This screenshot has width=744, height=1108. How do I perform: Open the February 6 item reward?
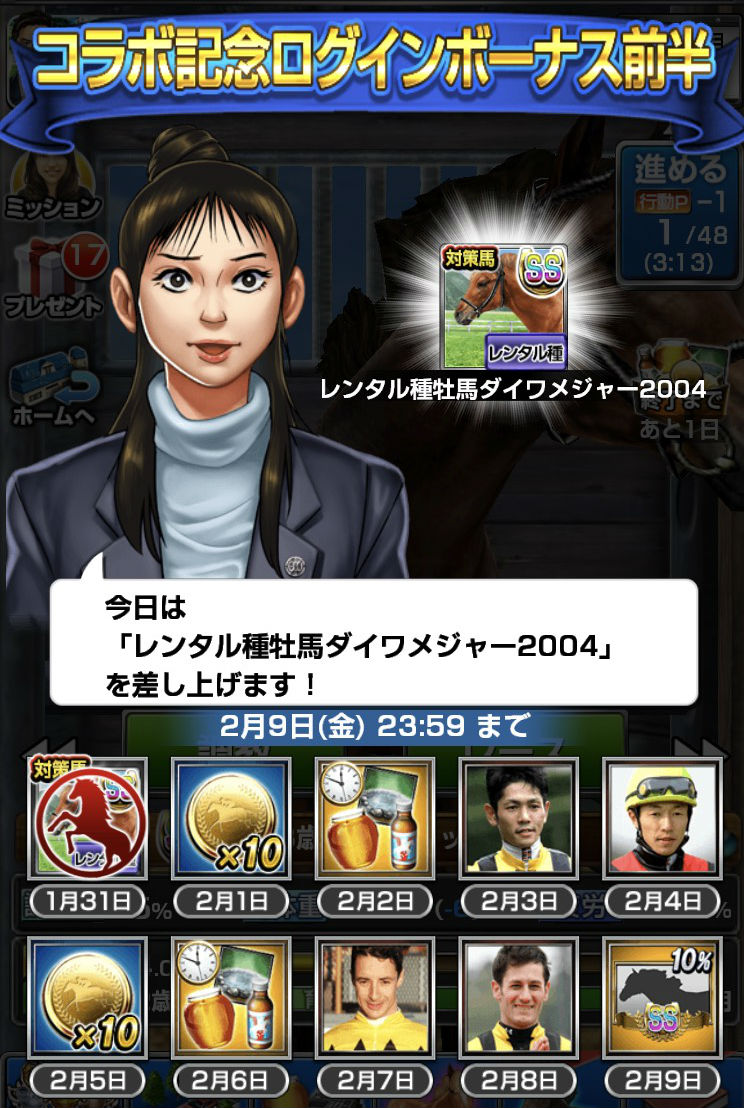(x=231, y=997)
